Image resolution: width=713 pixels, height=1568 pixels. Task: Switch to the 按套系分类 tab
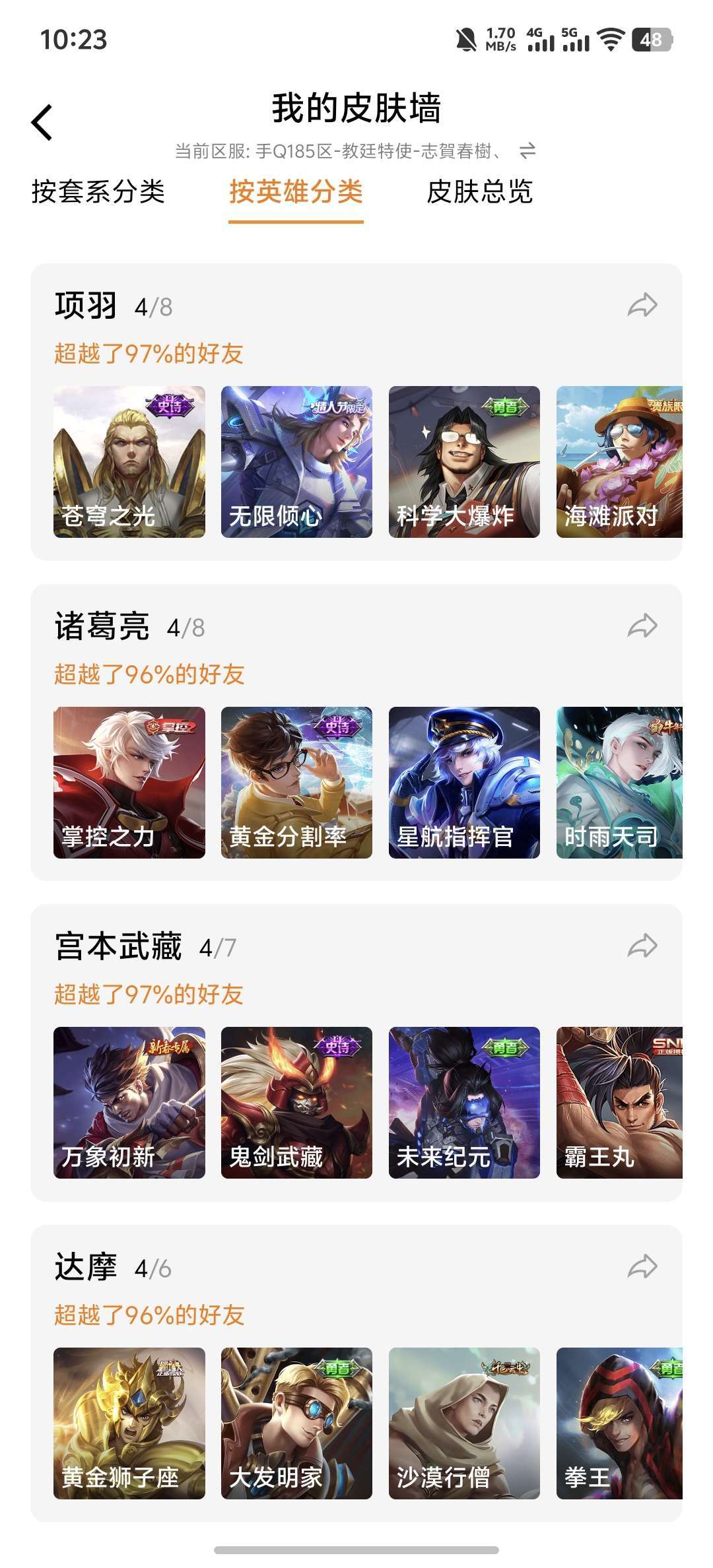pos(98,192)
